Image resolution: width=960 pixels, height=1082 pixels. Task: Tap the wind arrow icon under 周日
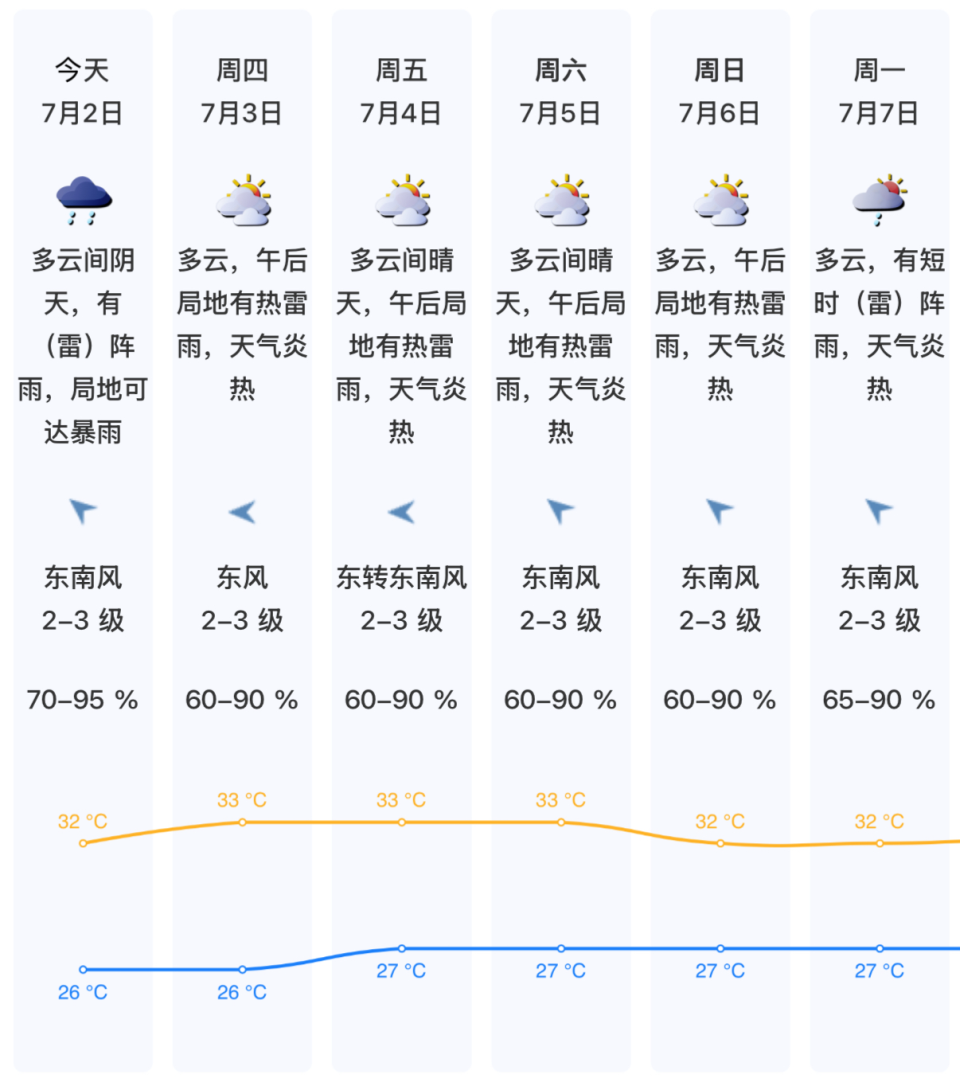point(720,511)
